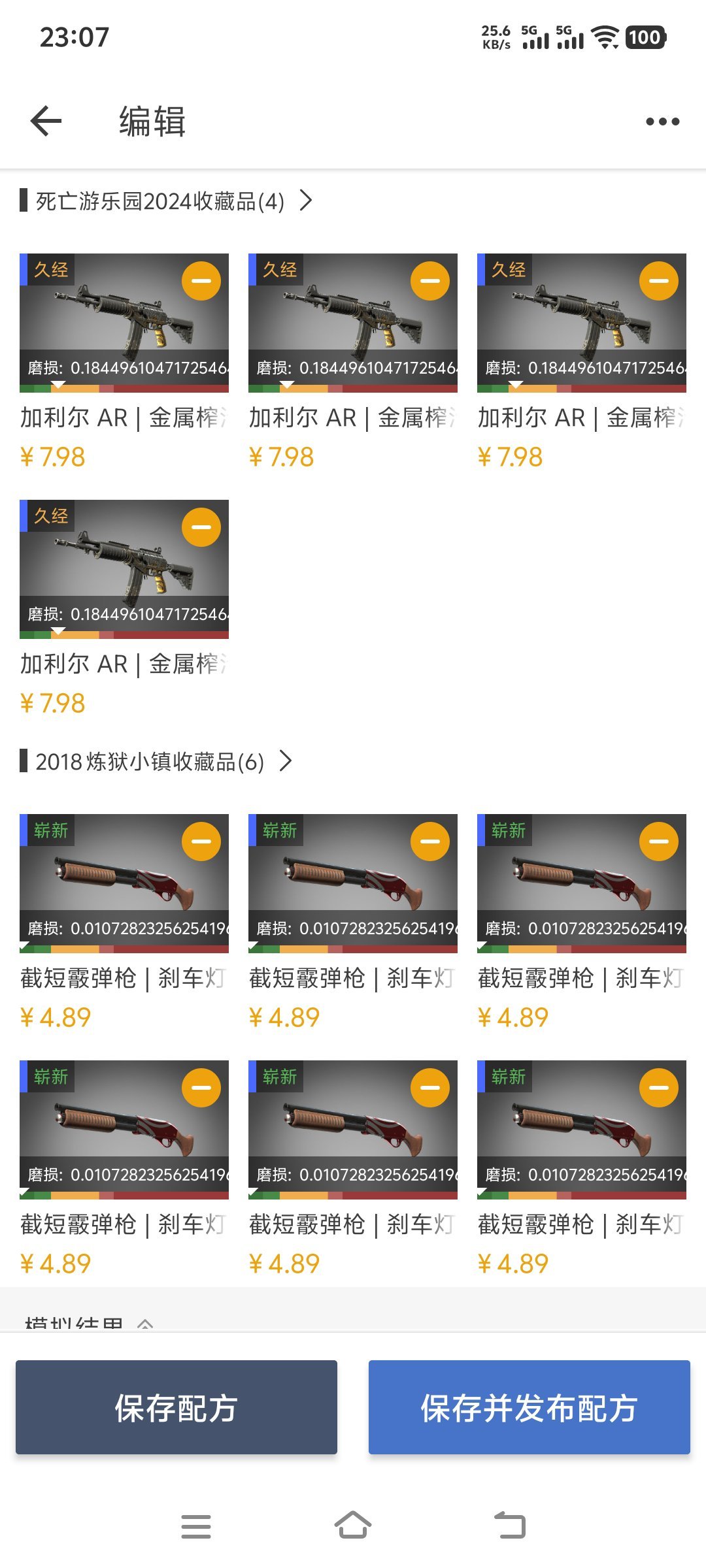Tap 保存配方 to save the recipe
This screenshot has width=706, height=1568.
[176, 1407]
